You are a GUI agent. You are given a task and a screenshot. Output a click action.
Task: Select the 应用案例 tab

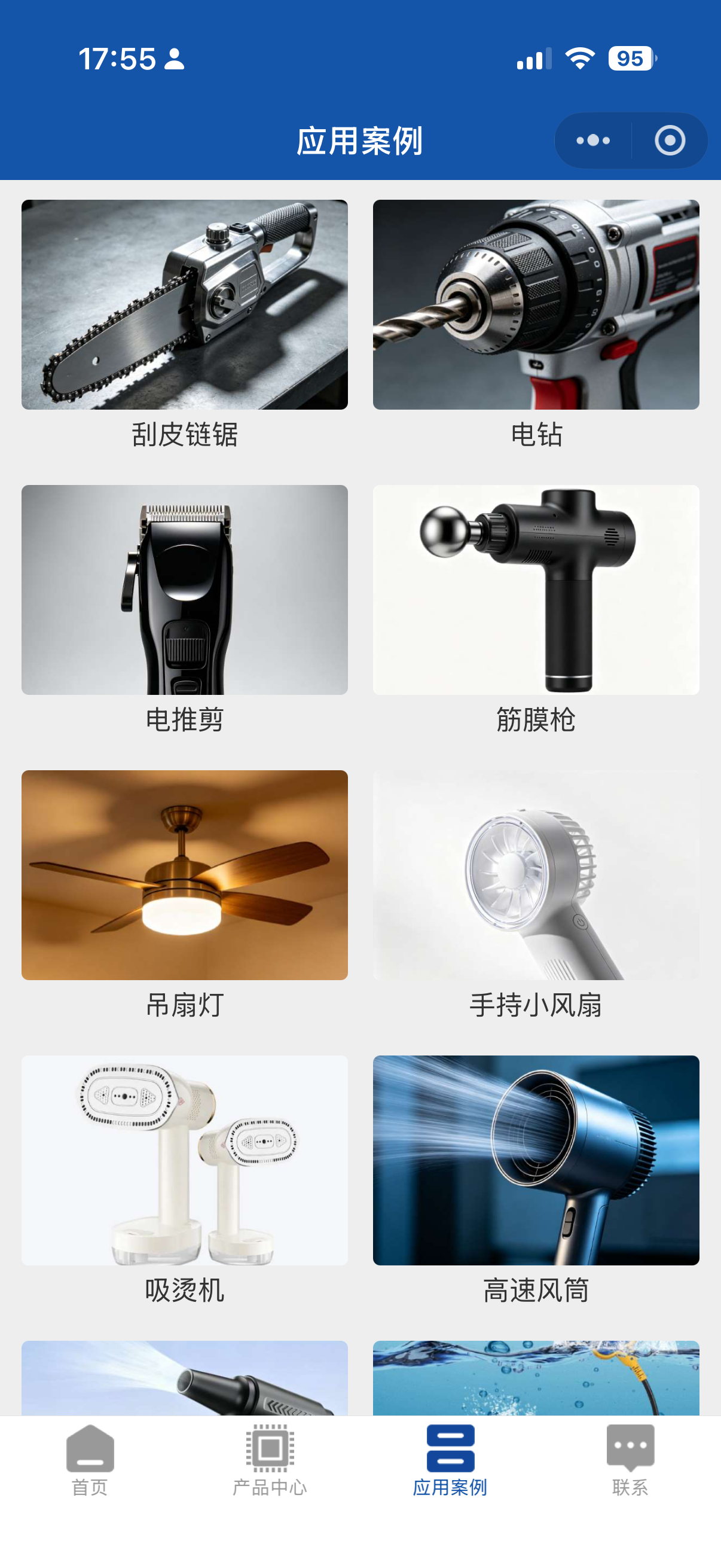click(450, 1460)
